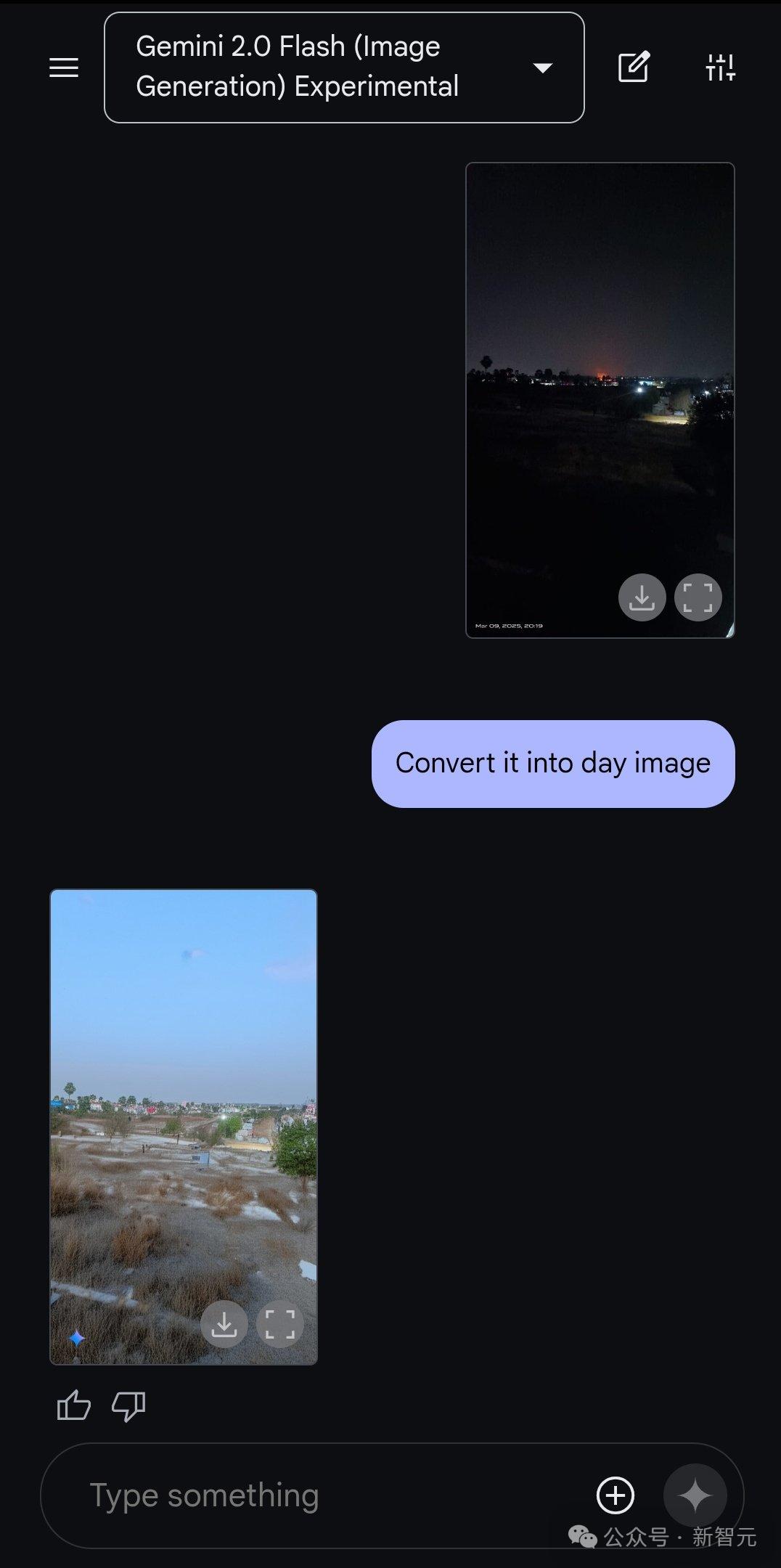
Task: Open the generated daytime image tile
Action: (183, 1089)
